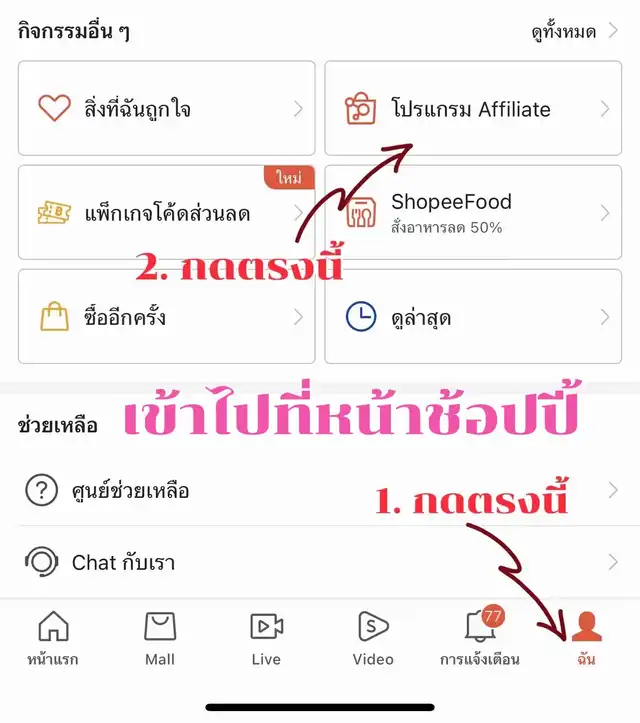This screenshot has width=640, height=723.
Task: Switch to the Video tab
Action: coord(373,638)
